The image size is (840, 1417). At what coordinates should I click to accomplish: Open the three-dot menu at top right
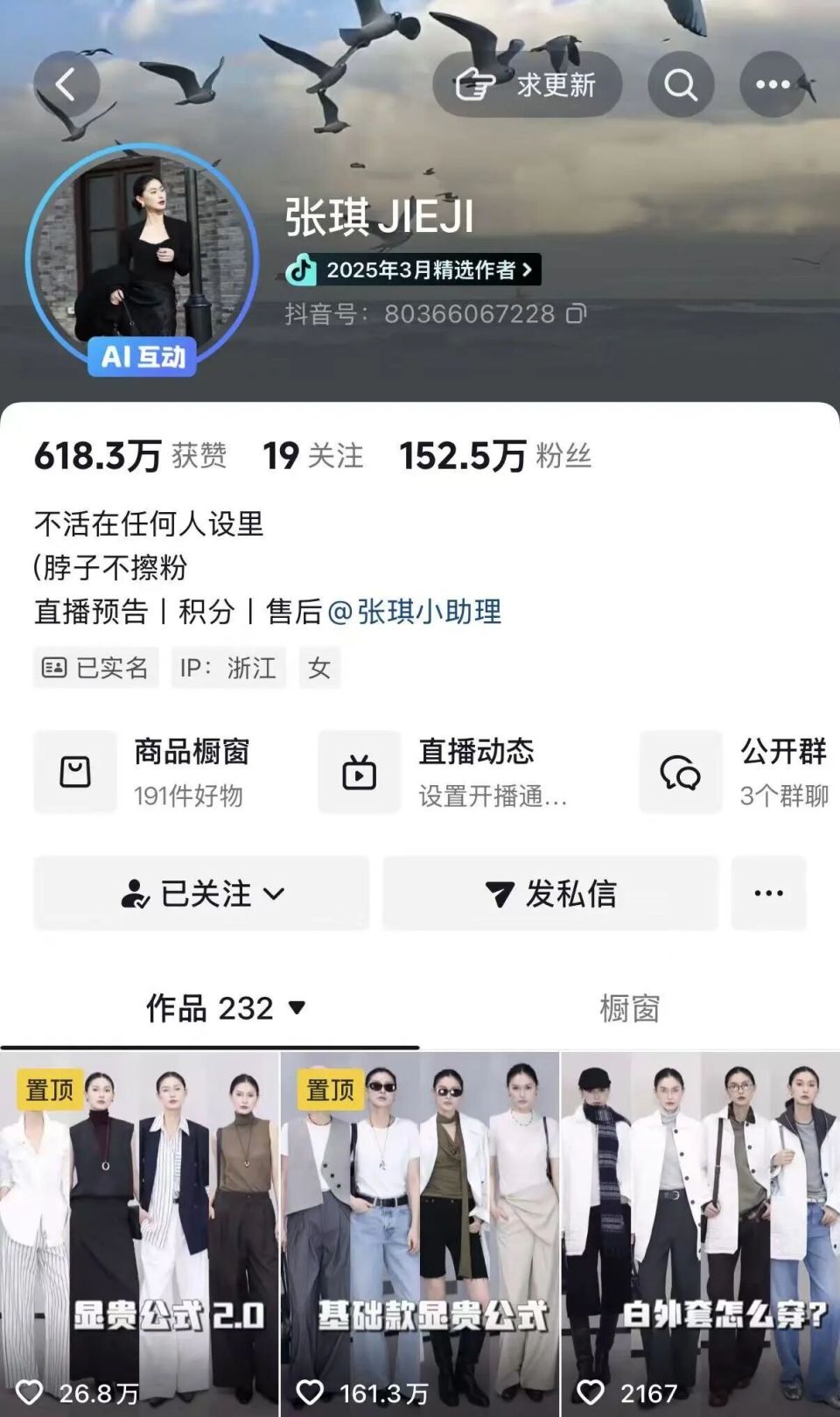point(771,83)
